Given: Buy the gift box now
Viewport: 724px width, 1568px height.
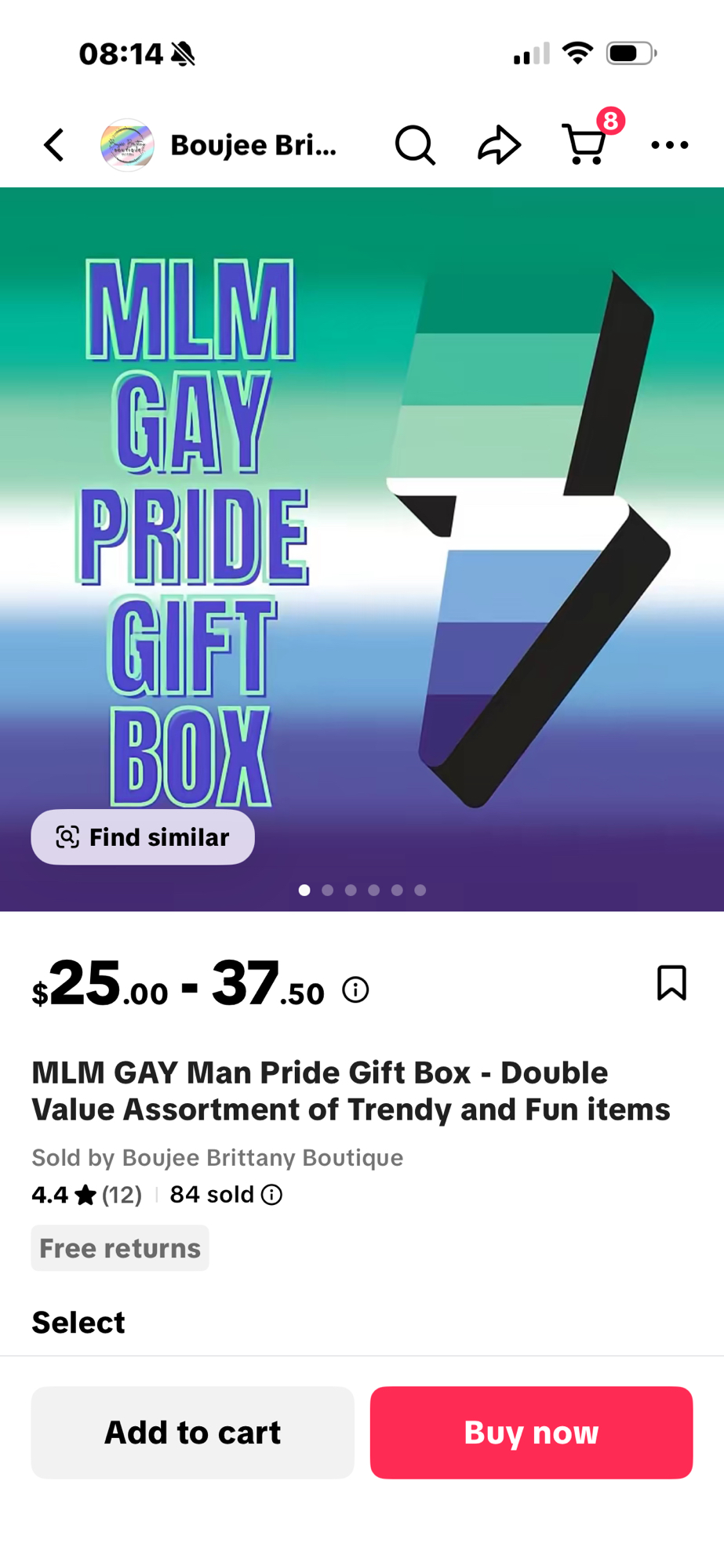Looking at the screenshot, I should 531,1432.
